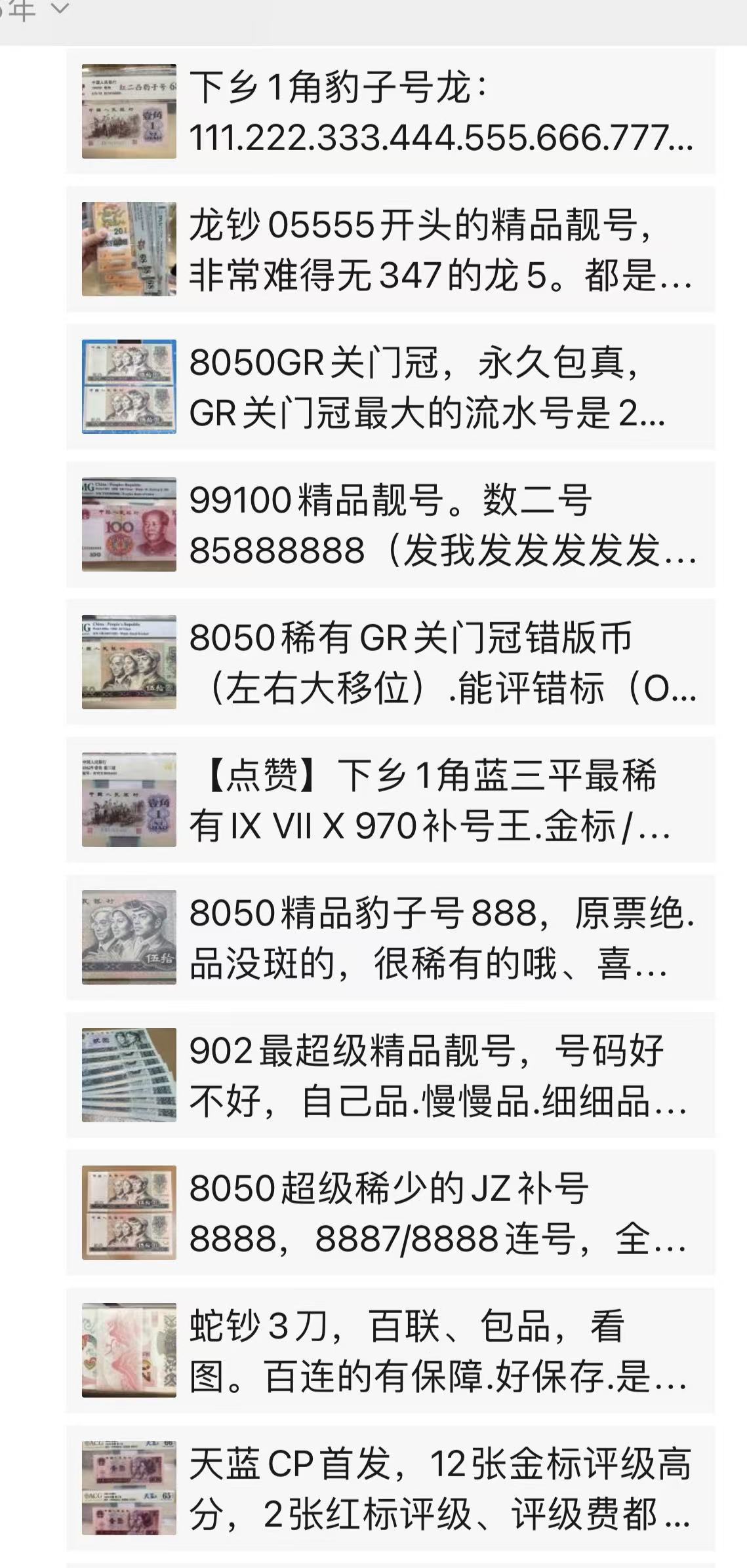Open the 8050超级稀少的JZ补号 post

[390, 1213]
